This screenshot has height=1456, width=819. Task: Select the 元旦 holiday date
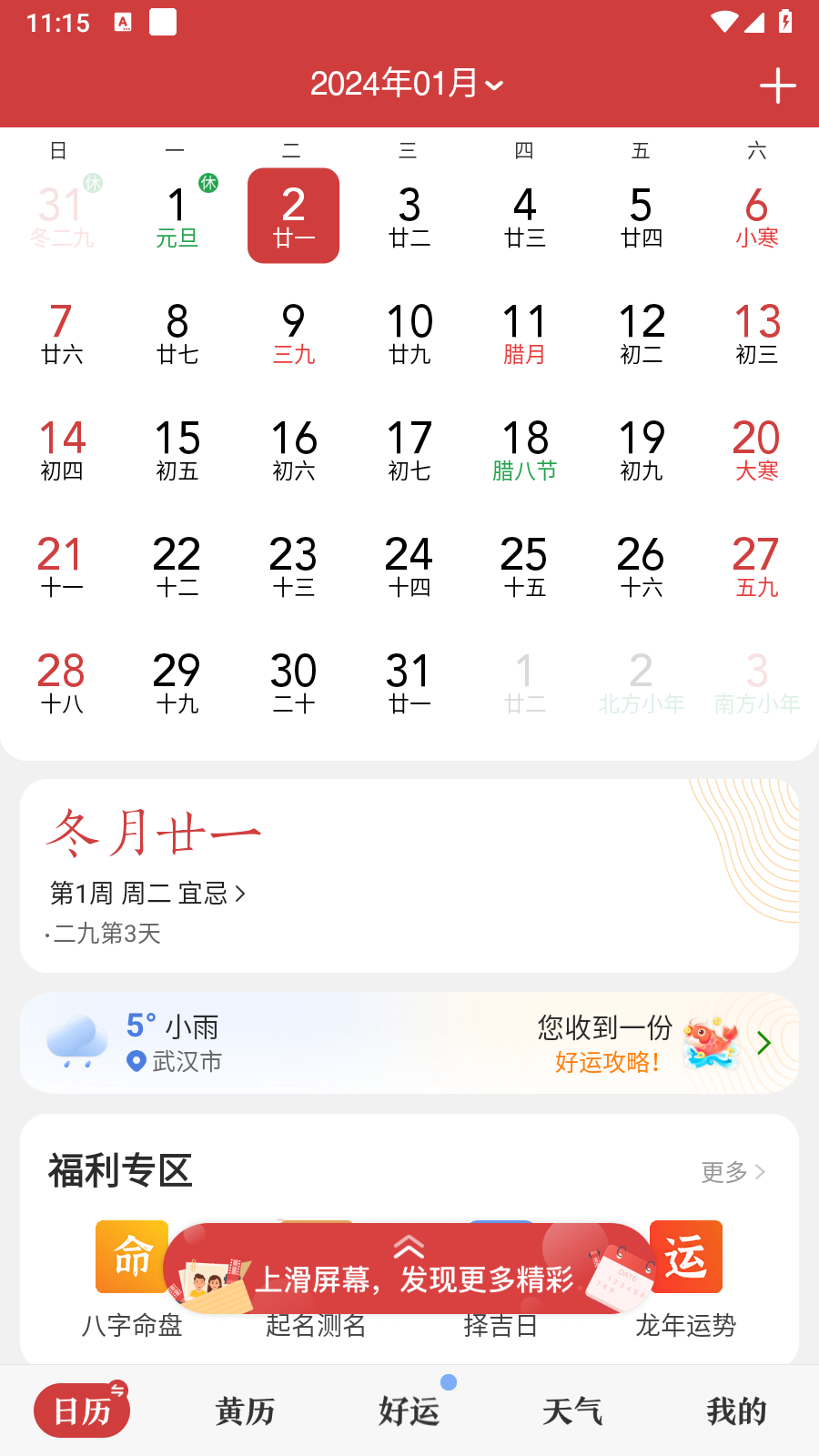click(x=177, y=216)
